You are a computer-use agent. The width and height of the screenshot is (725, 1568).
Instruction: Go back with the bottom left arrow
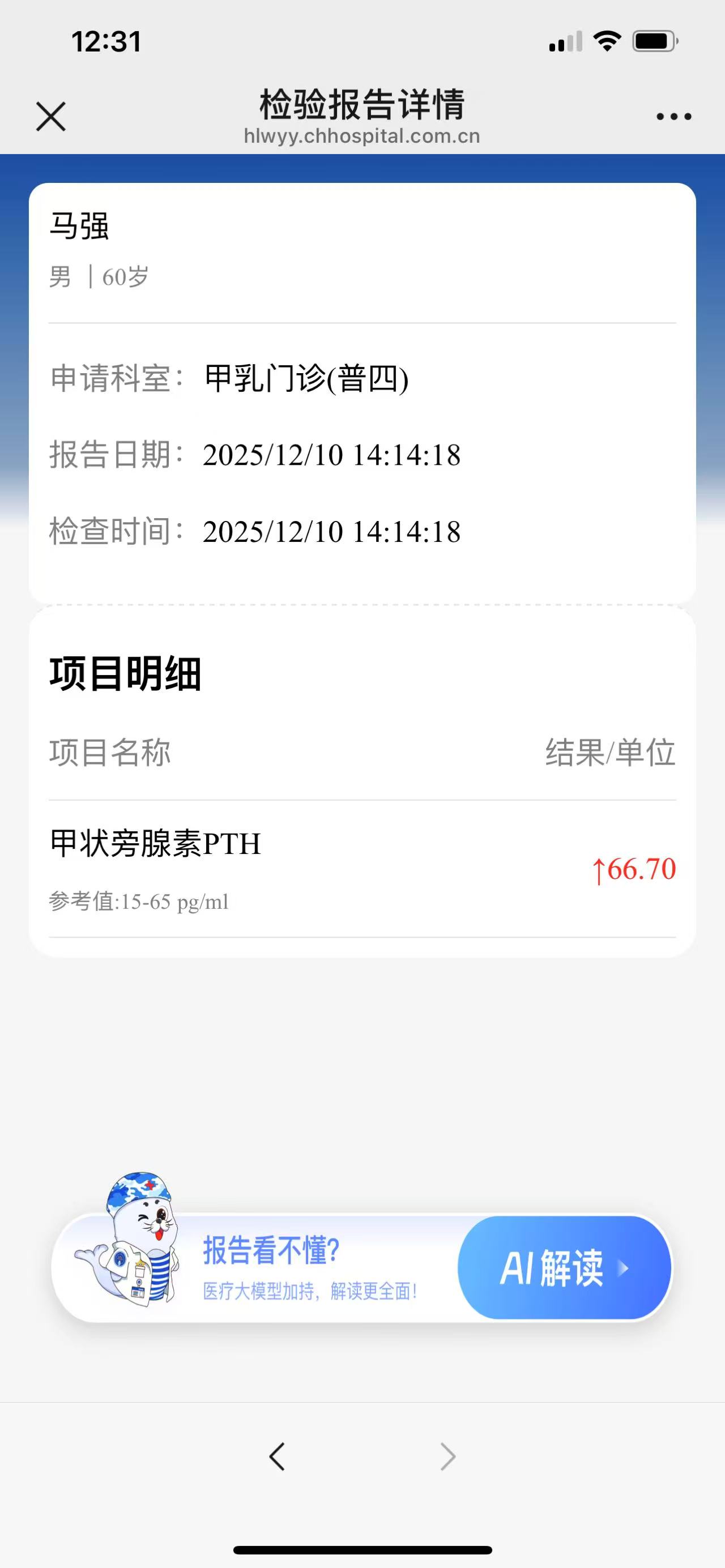pyautogui.click(x=277, y=1456)
